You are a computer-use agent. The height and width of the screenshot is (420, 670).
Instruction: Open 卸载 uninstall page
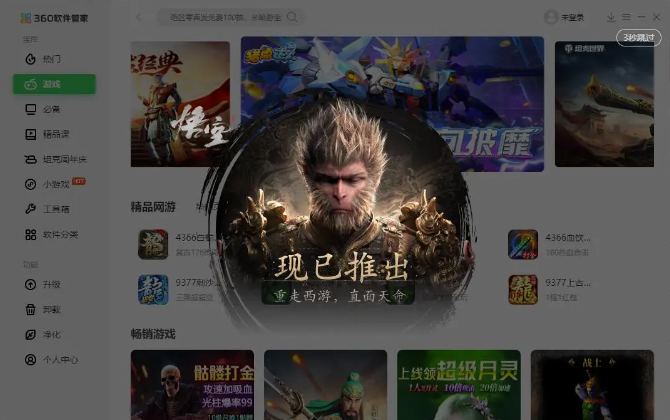click(51, 309)
